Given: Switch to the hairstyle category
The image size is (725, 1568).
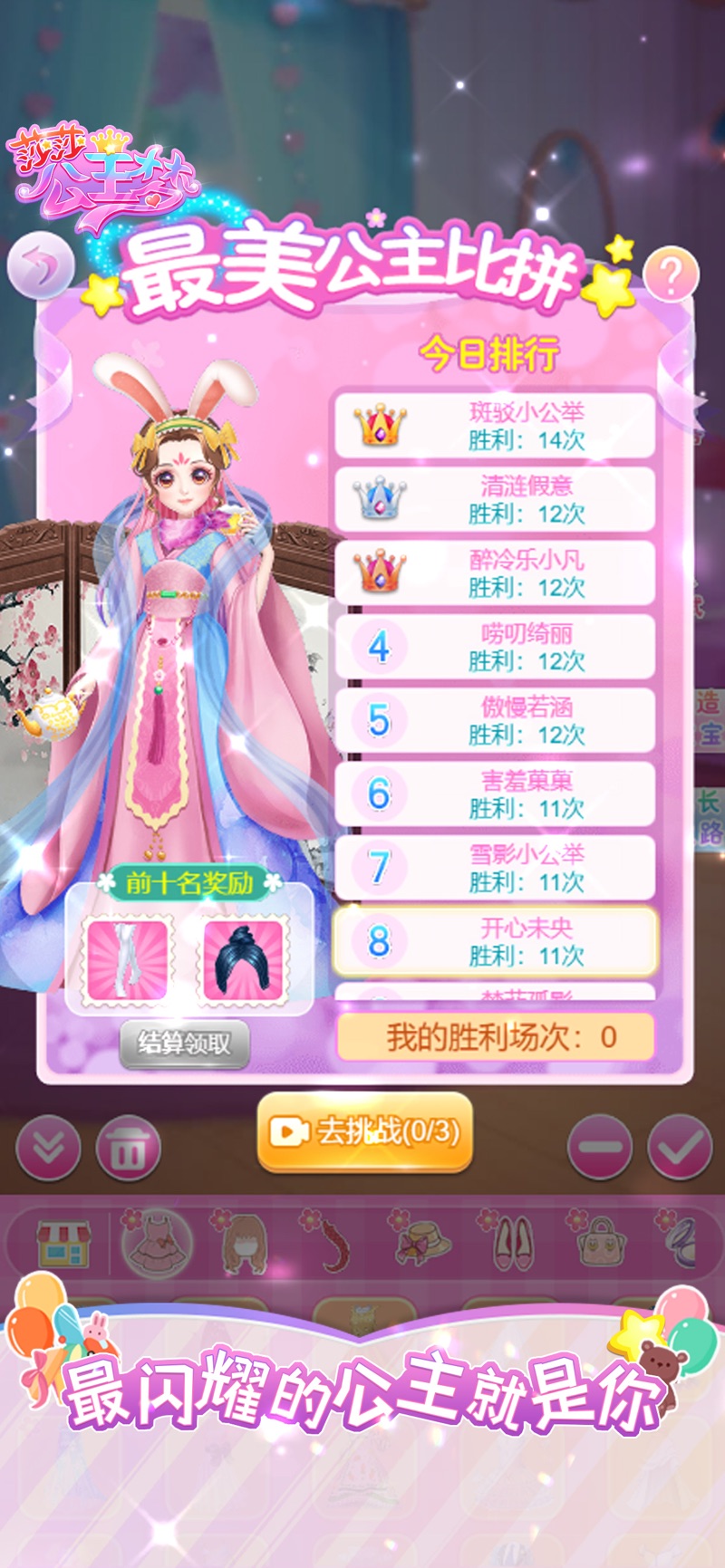Looking at the screenshot, I should pos(245,1243).
